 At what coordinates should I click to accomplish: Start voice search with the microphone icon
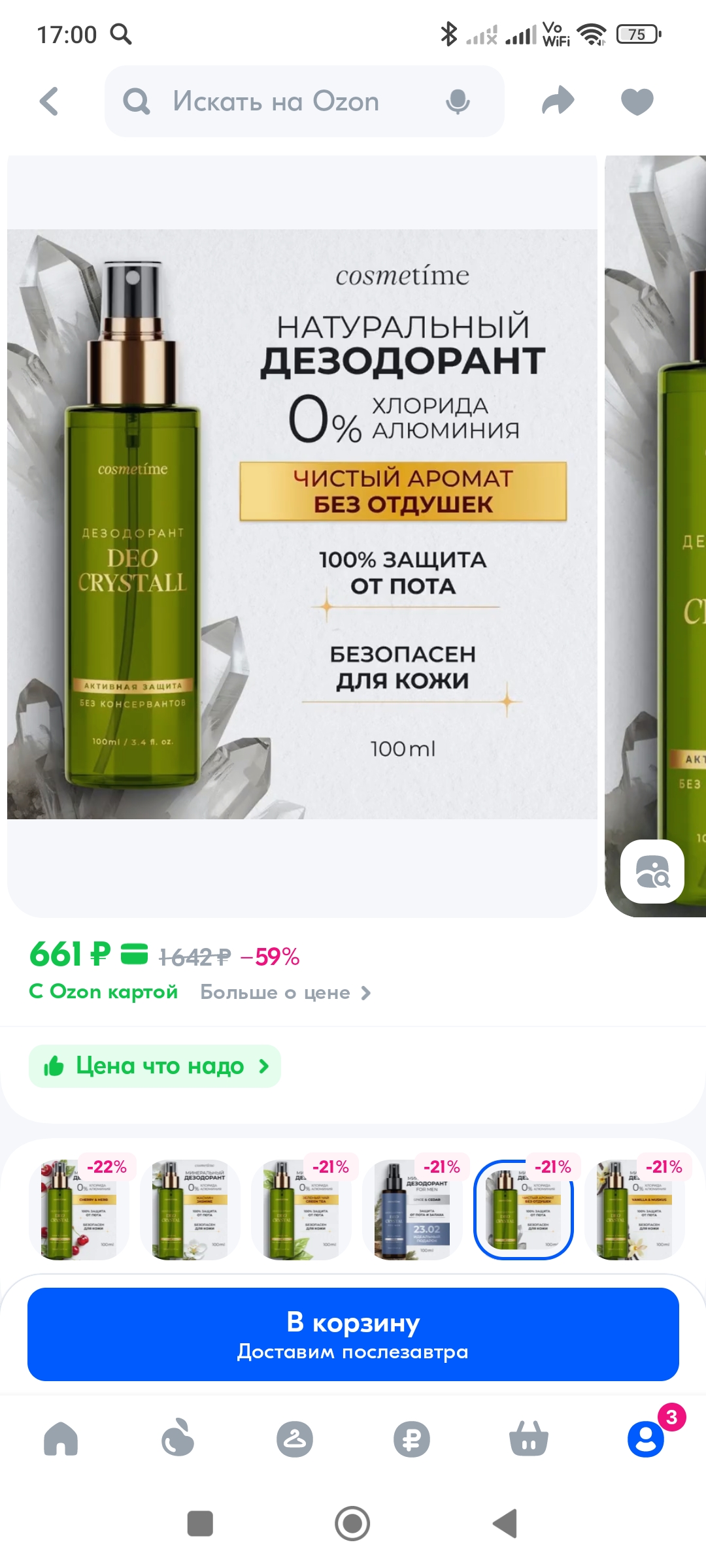[x=458, y=102]
